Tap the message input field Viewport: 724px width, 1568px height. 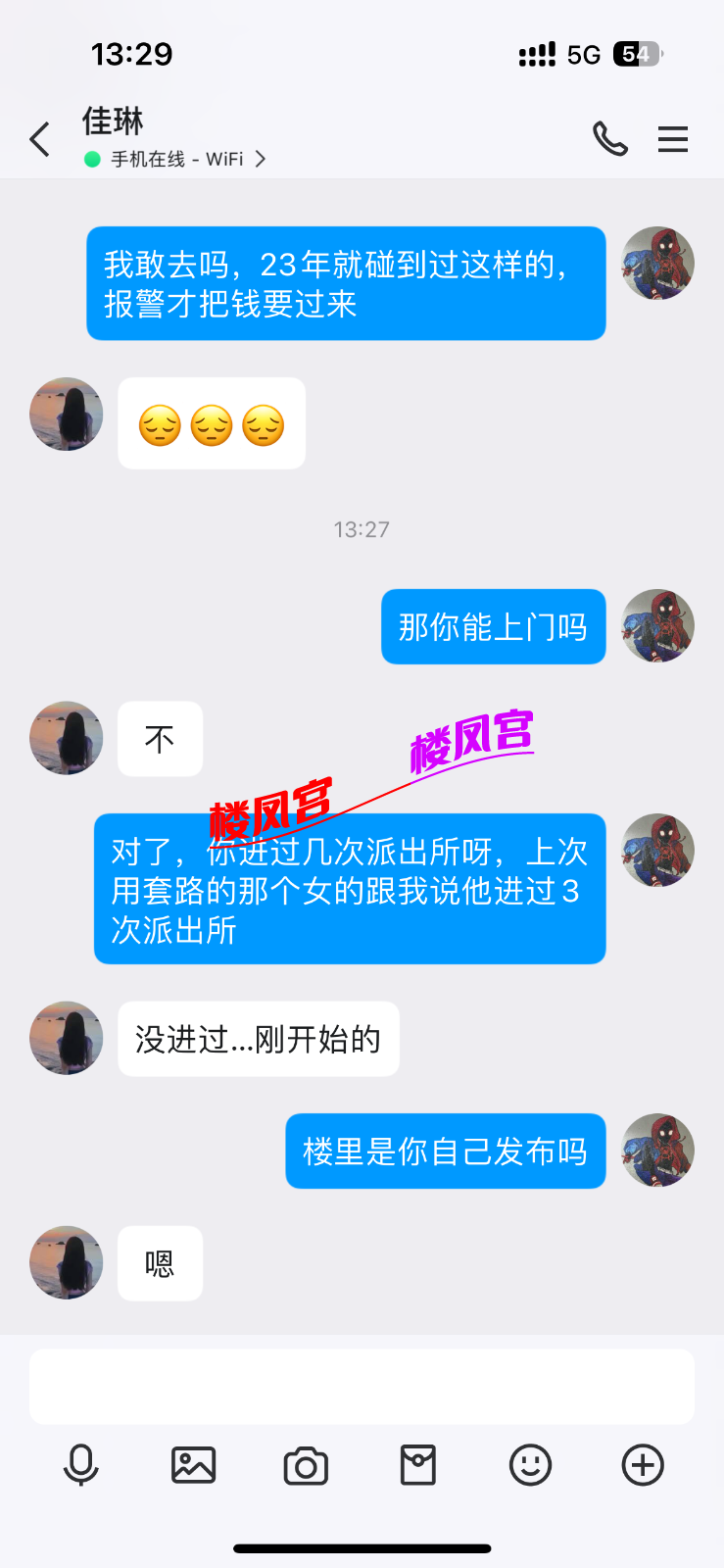coord(362,1386)
